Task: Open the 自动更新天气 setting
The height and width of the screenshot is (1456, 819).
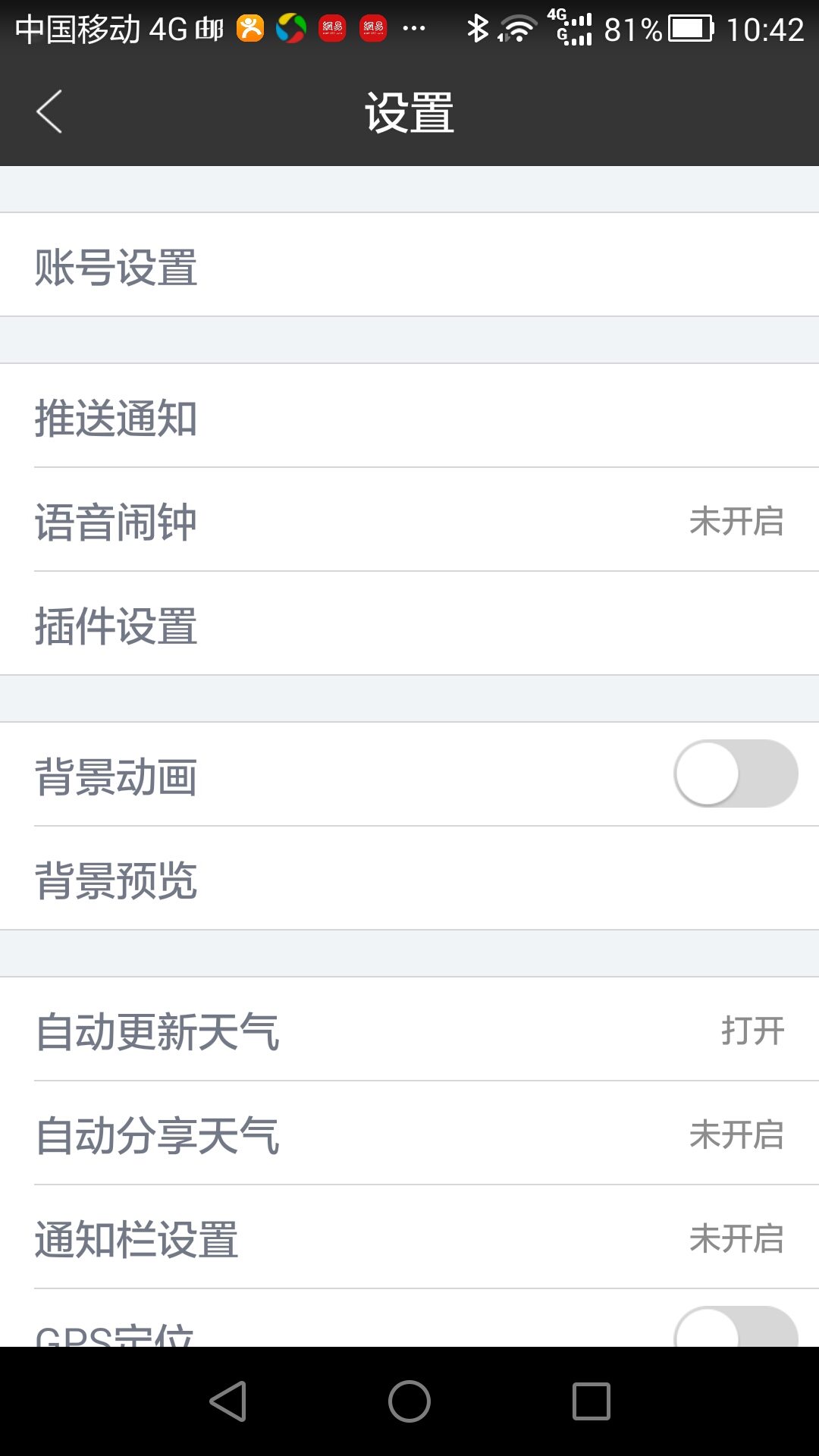Action: coord(409,1030)
